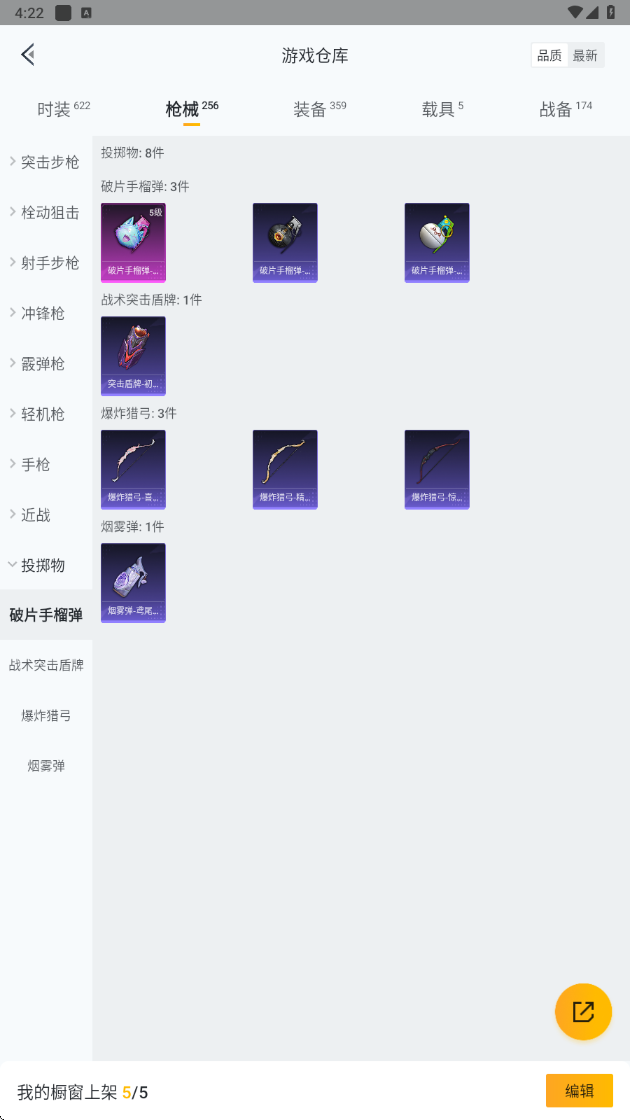Expand the 冲锋枪 category
630x1120 pixels.
pyautogui.click(x=45, y=313)
